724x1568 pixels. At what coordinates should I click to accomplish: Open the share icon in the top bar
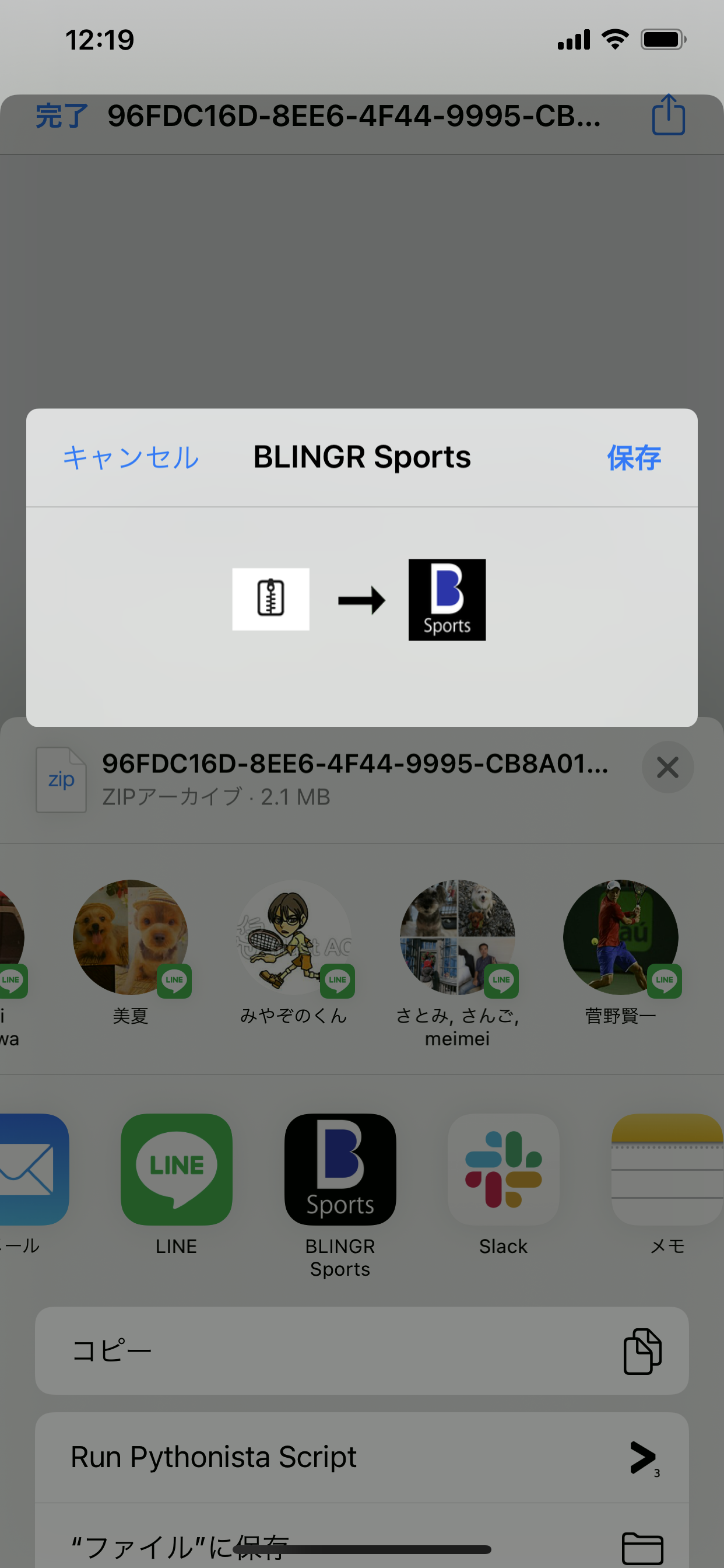click(x=668, y=114)
